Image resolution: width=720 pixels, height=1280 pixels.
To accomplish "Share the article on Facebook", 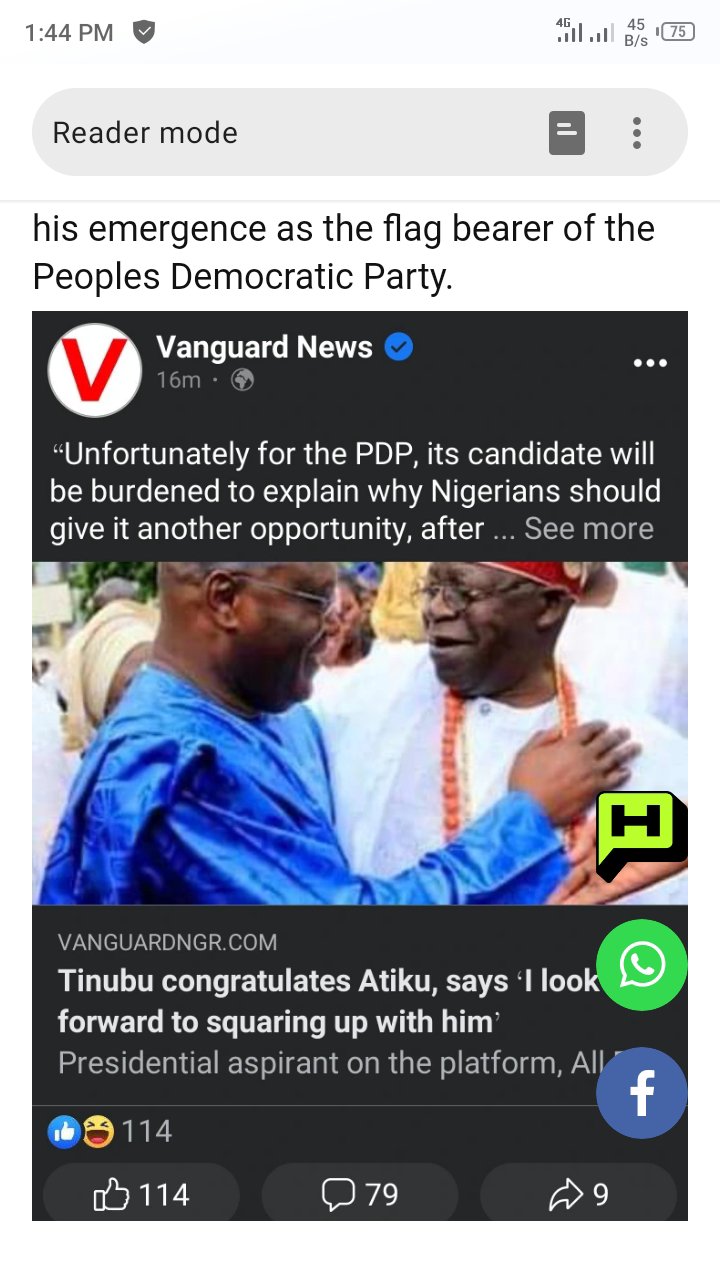I will pyautogui.click(x=641, y=1093).
